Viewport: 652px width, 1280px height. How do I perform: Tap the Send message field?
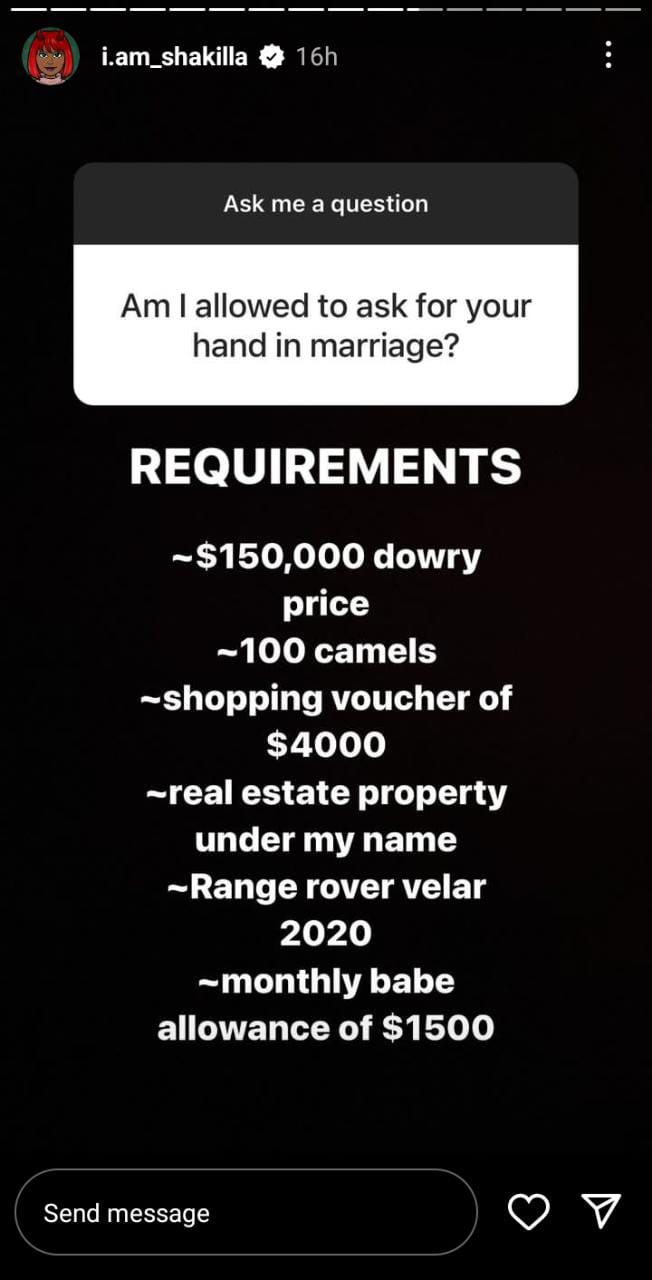246,1212
